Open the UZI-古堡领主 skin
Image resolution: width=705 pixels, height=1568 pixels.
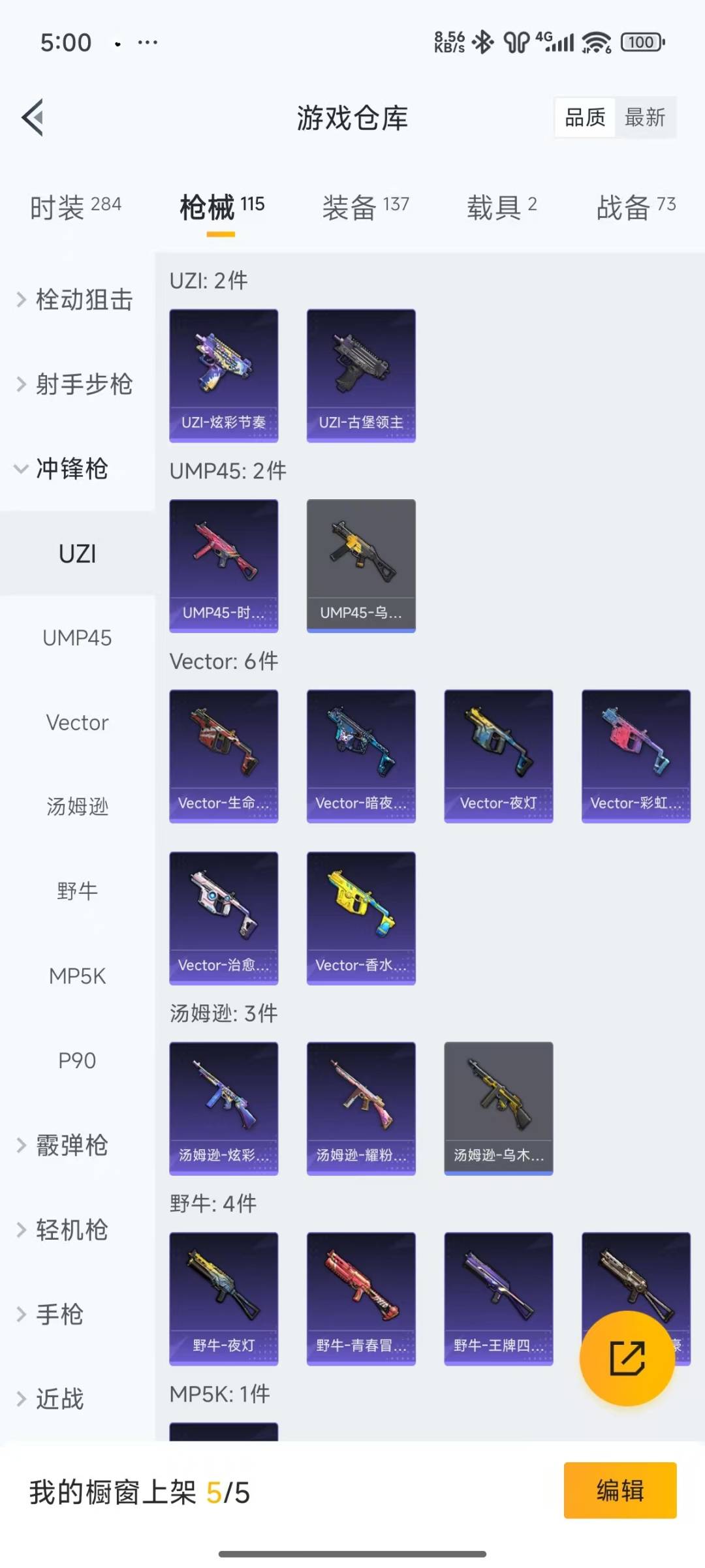coord(361,375)
